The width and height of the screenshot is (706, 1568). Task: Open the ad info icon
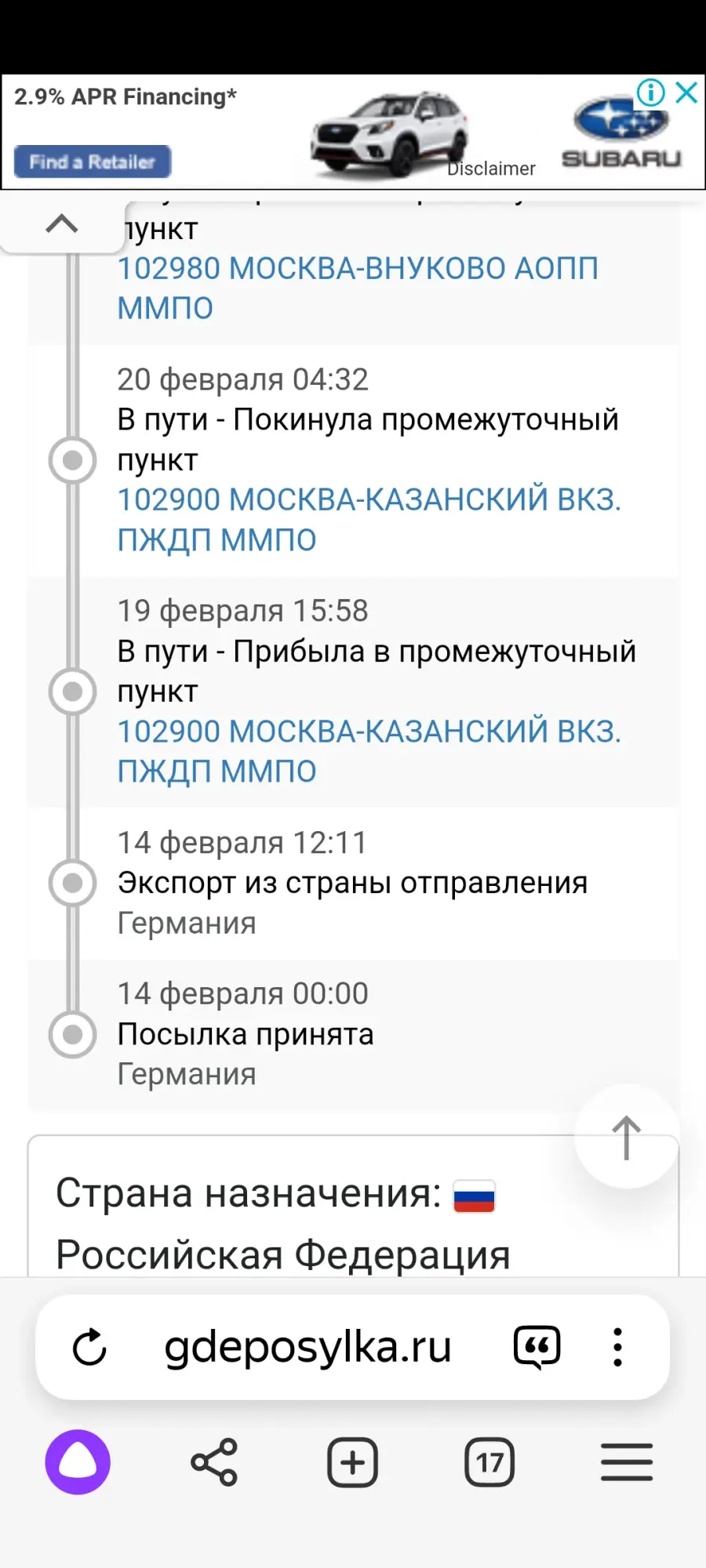tap(650, 93)
